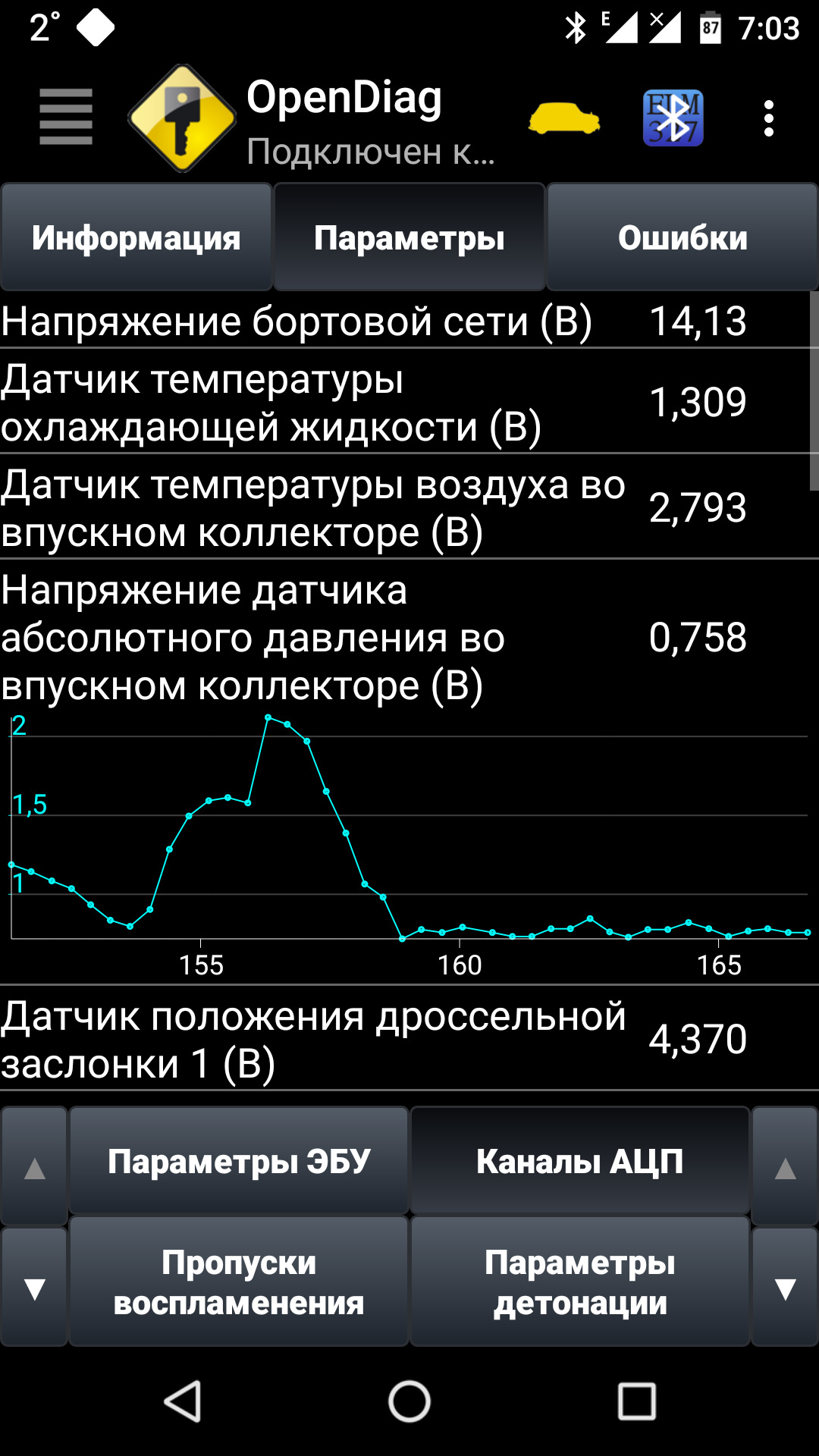Select the Параметры tab
Viewport: 819px width, 1456px height.
[x=409, y=238]
